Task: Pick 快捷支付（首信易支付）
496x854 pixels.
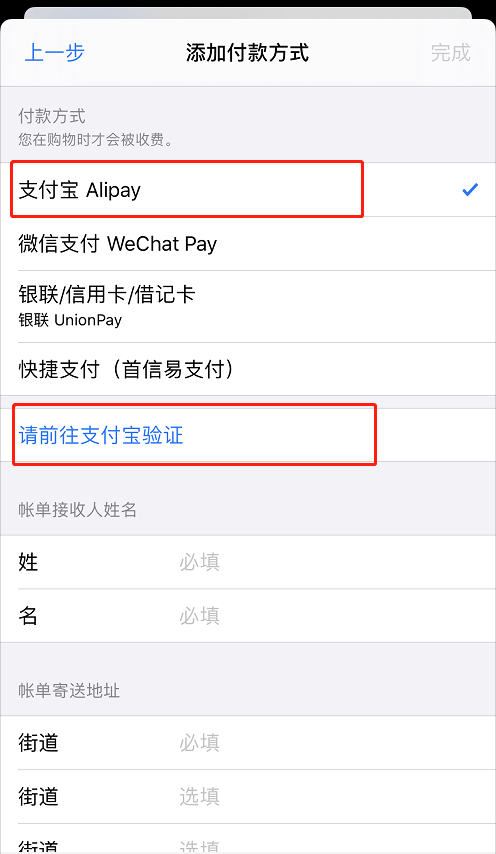Action: tap(248, 369)
